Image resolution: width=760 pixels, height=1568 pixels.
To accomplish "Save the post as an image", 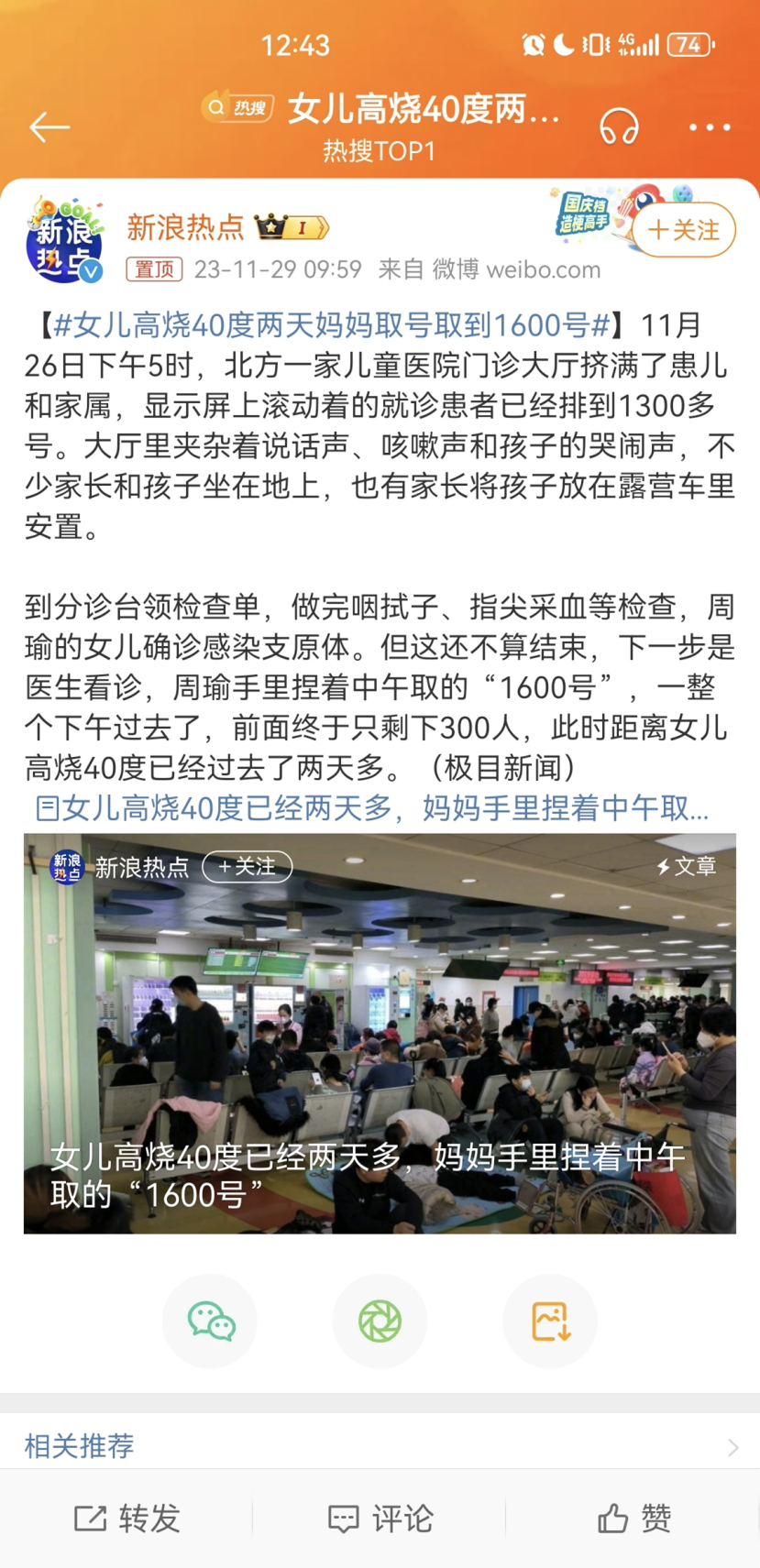I will coord(550,1321).
